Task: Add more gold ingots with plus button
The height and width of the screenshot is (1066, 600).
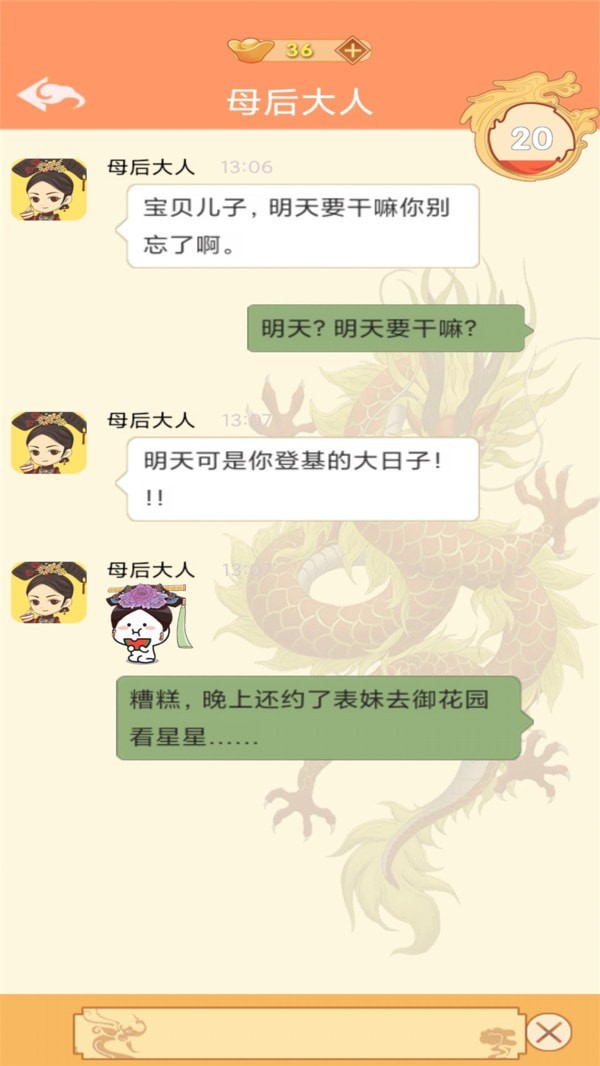Action: click(351, 50)
